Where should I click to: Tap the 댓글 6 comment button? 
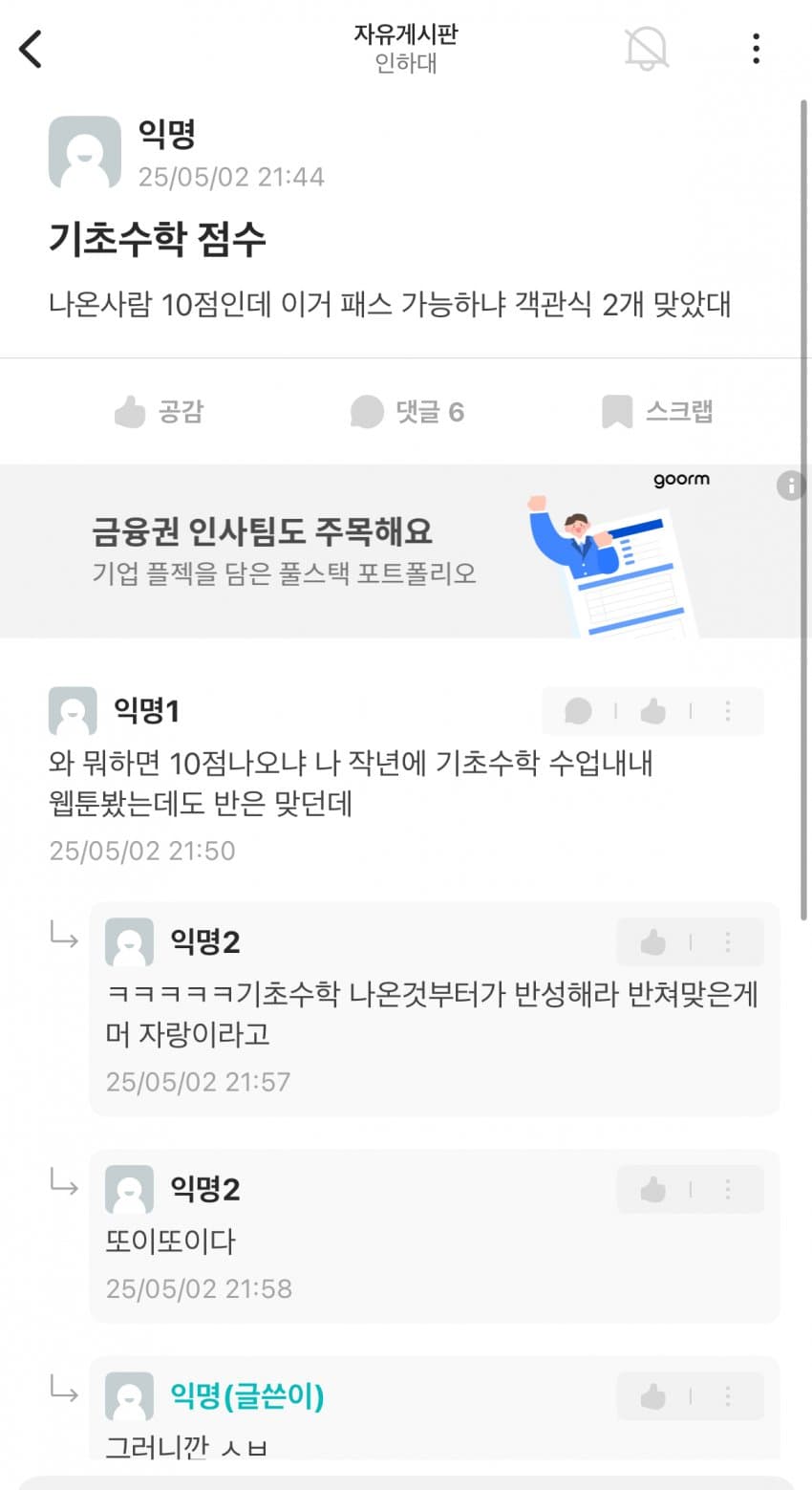407,412
